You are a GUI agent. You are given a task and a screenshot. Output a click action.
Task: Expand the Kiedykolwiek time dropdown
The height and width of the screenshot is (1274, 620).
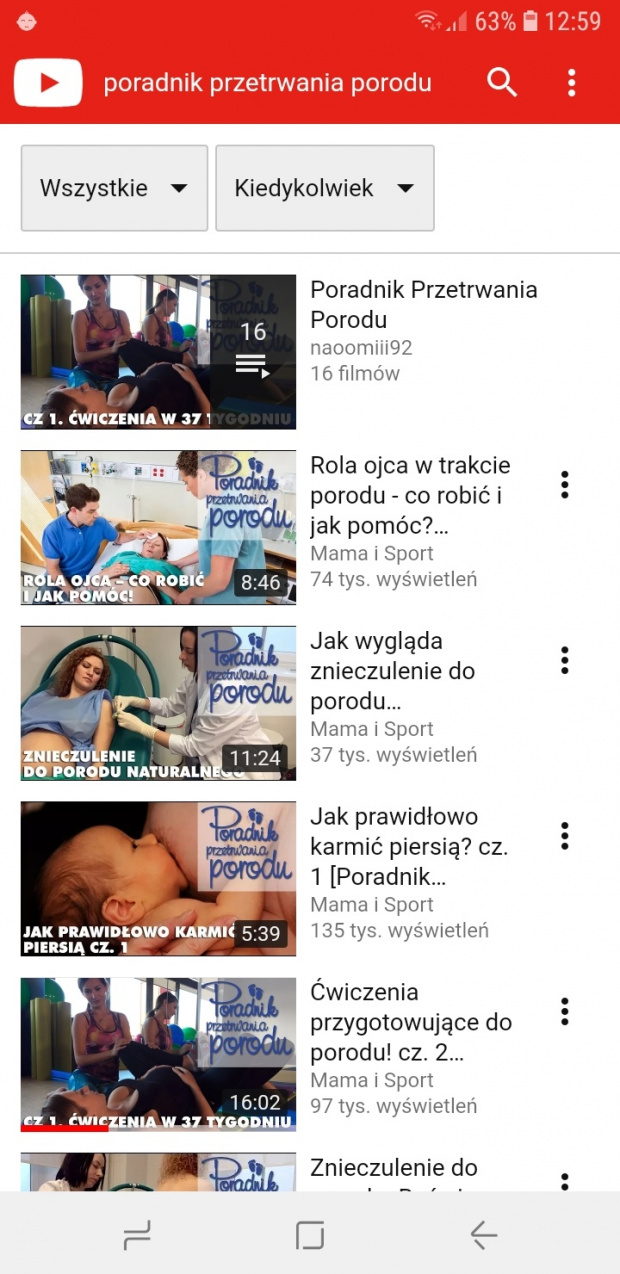(324, 188)
